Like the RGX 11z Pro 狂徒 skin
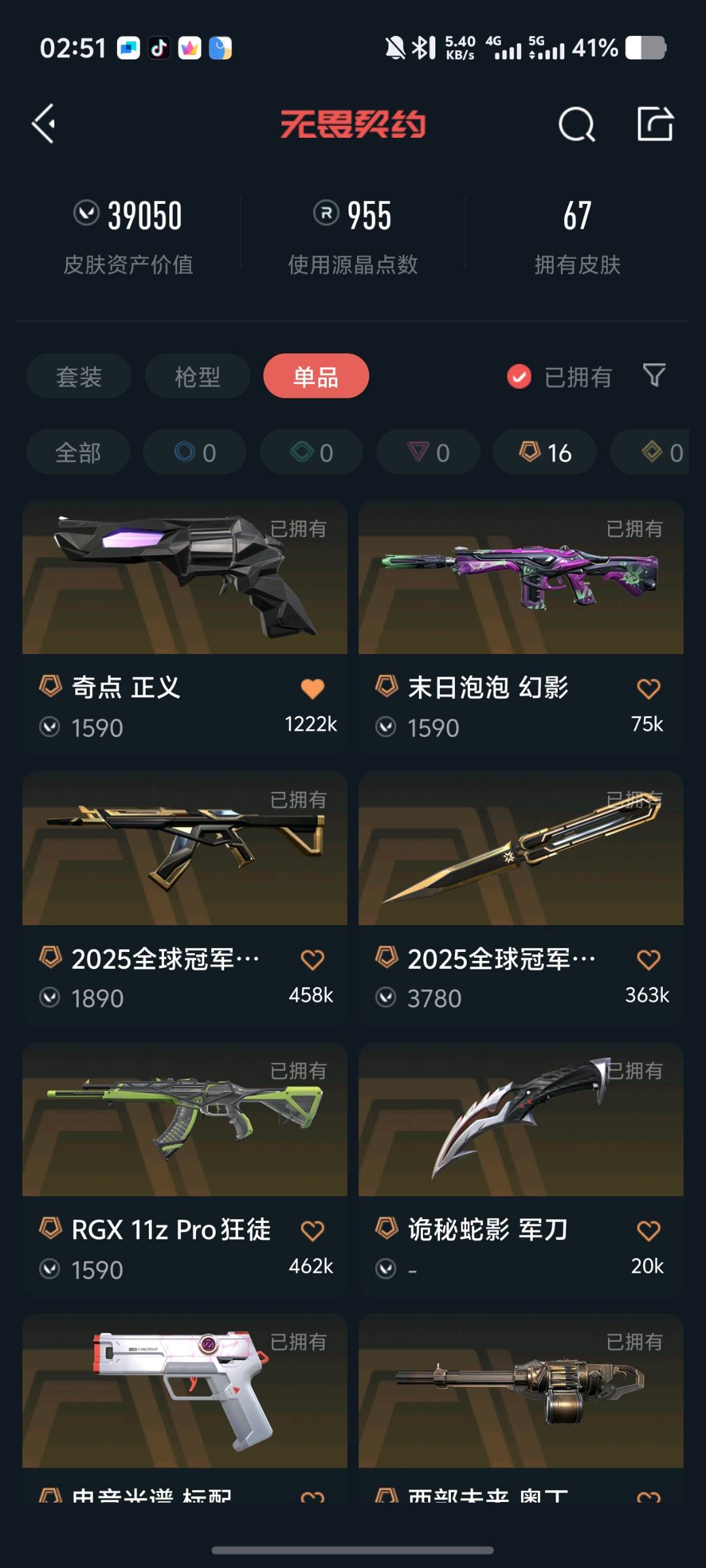Viewport: 706px width, 1568px height. click(x=312, y=1231)
